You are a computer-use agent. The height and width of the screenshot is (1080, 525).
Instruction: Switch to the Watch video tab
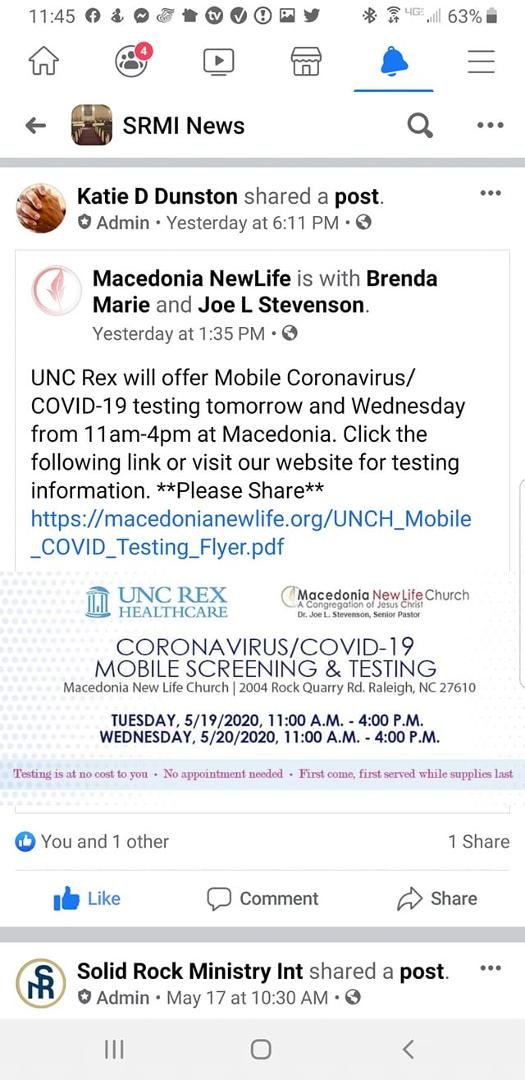coord(218,62)
